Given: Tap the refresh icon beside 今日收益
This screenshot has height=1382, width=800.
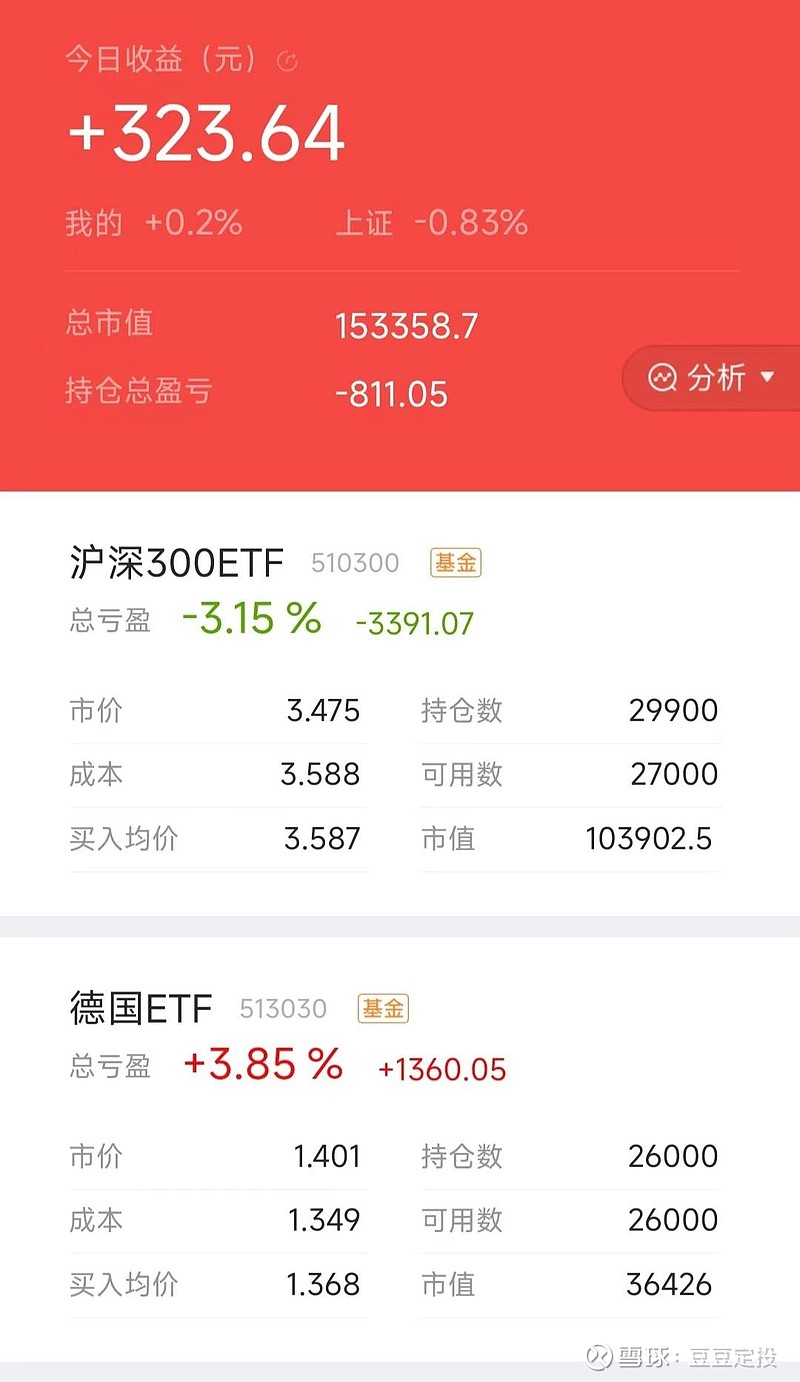Looking at the screenshot, I should (288, 60).
